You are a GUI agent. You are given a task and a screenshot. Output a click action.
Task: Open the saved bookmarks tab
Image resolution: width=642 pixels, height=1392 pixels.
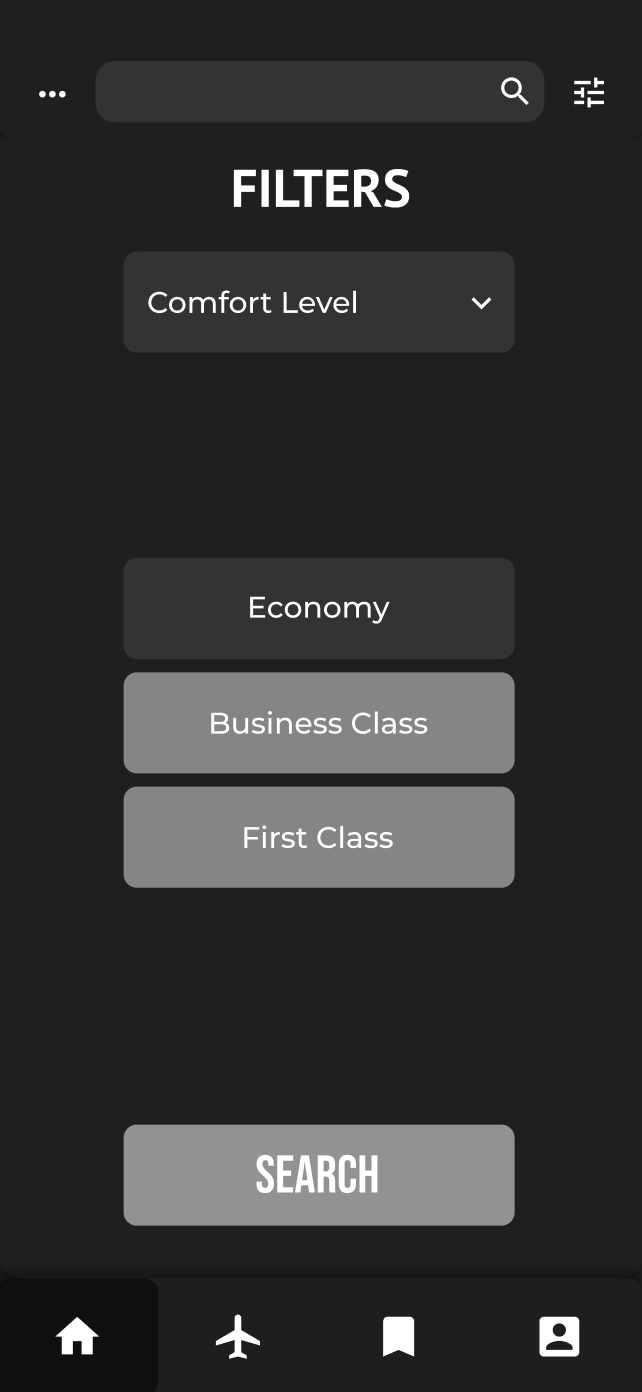coord(398,1336)
